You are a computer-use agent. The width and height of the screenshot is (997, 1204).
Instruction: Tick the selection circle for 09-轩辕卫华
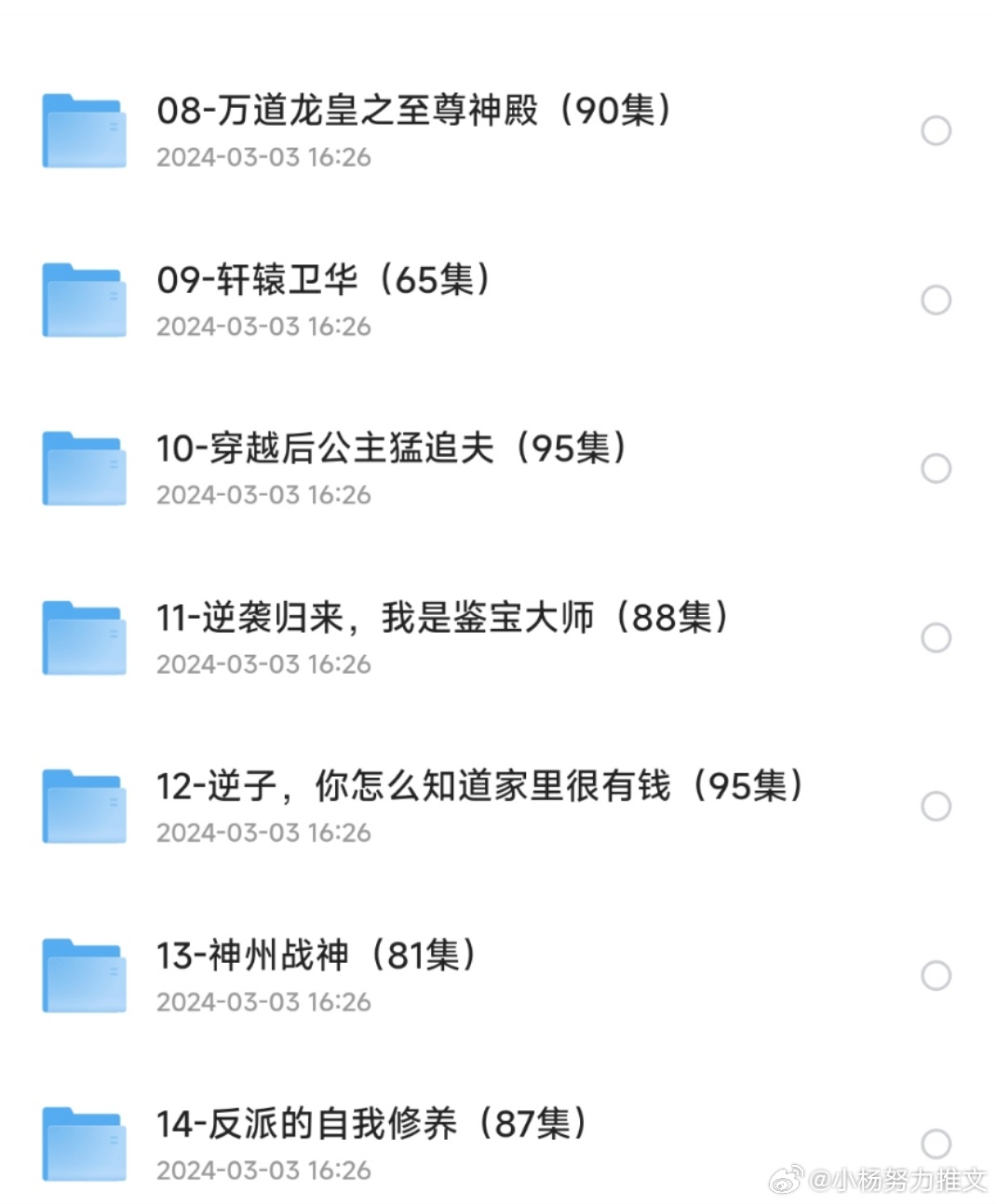[x=936, y=301]
